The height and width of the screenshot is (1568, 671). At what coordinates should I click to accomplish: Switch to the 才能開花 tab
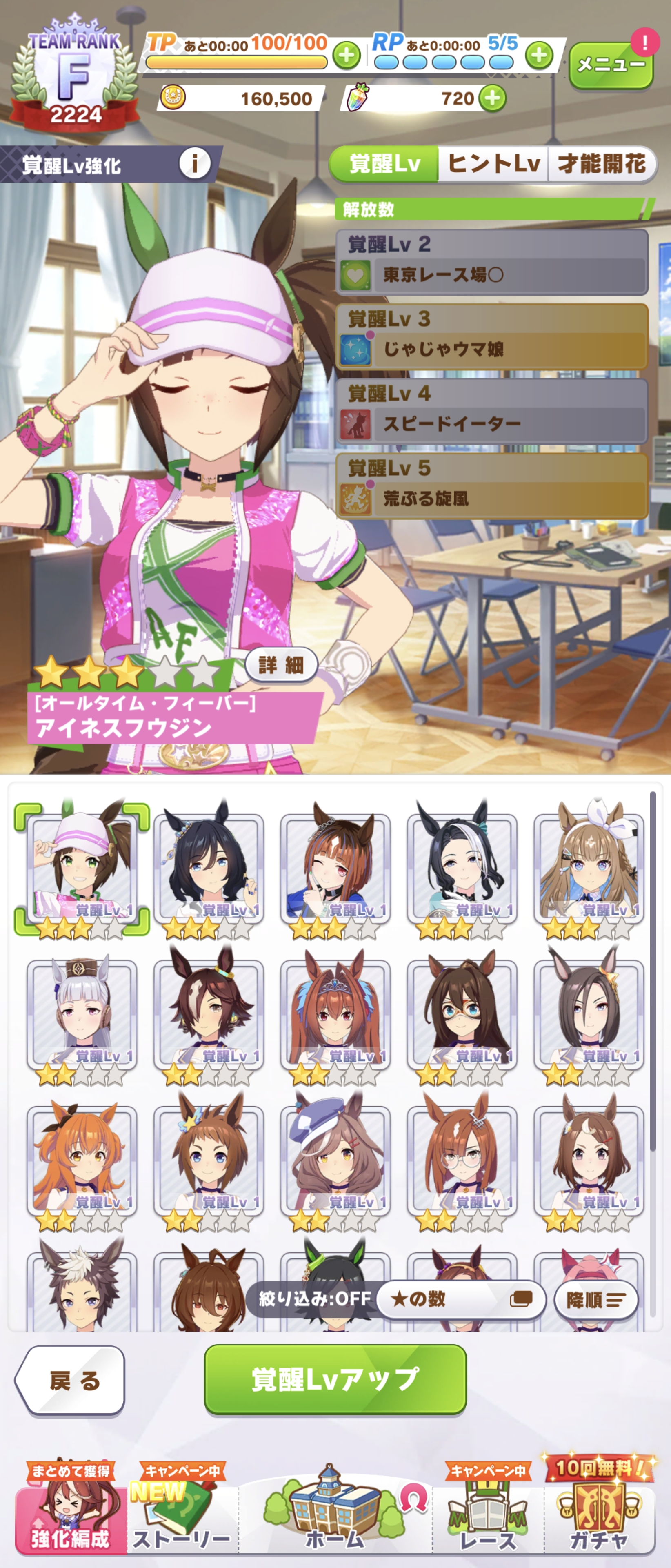[x=601, y=164]
